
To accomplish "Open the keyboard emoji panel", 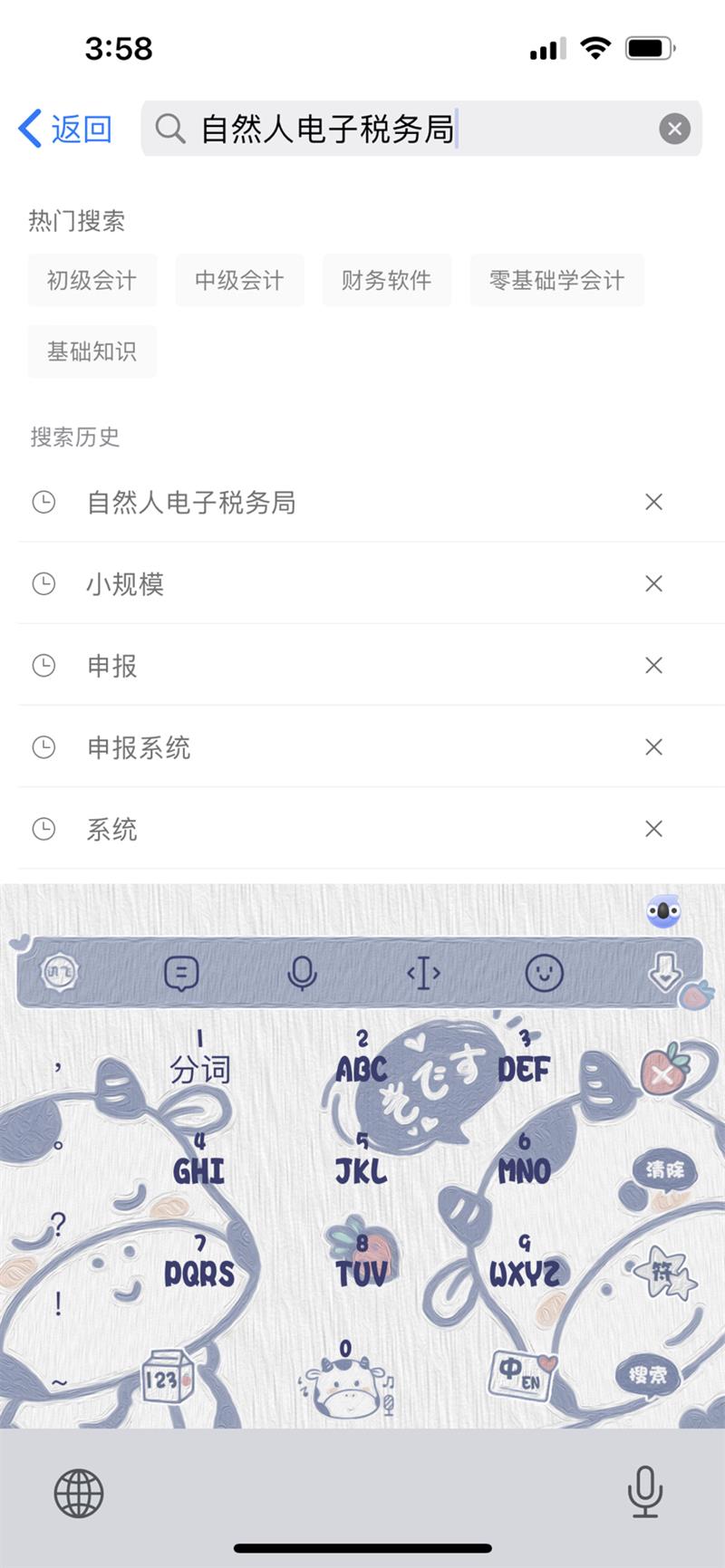I will click(544, 974).
